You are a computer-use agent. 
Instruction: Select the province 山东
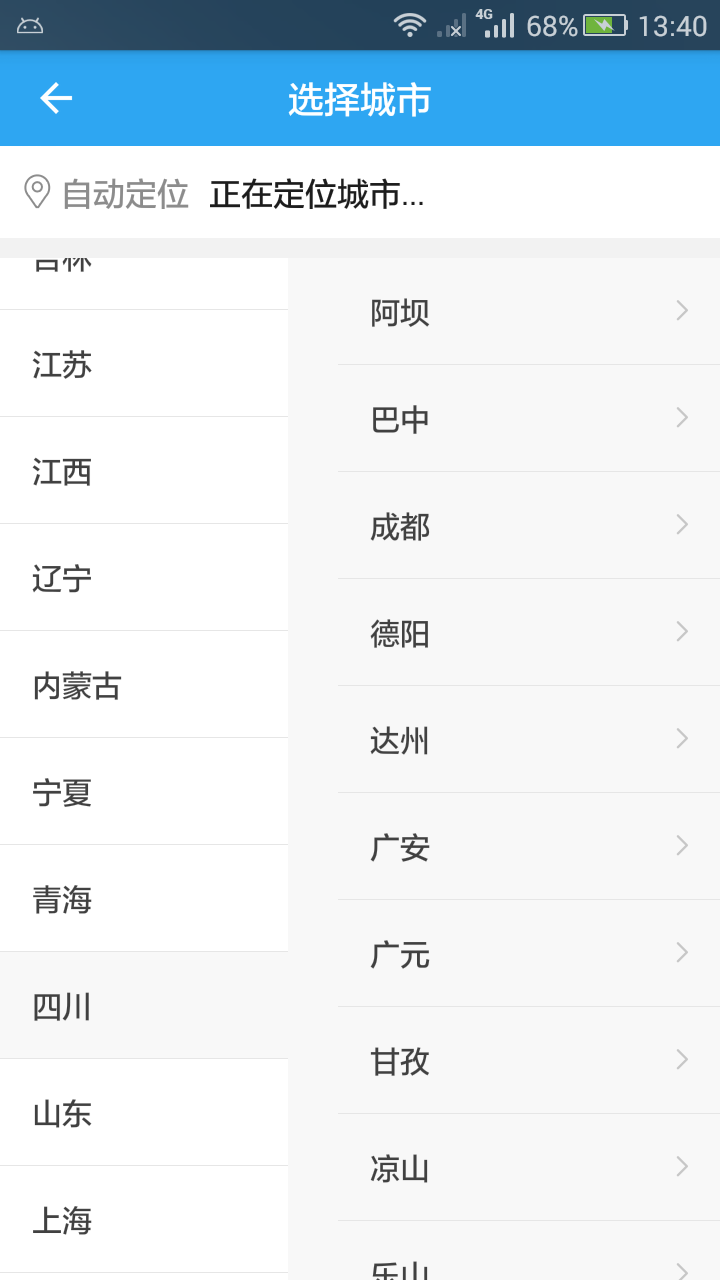(144, 1113)
